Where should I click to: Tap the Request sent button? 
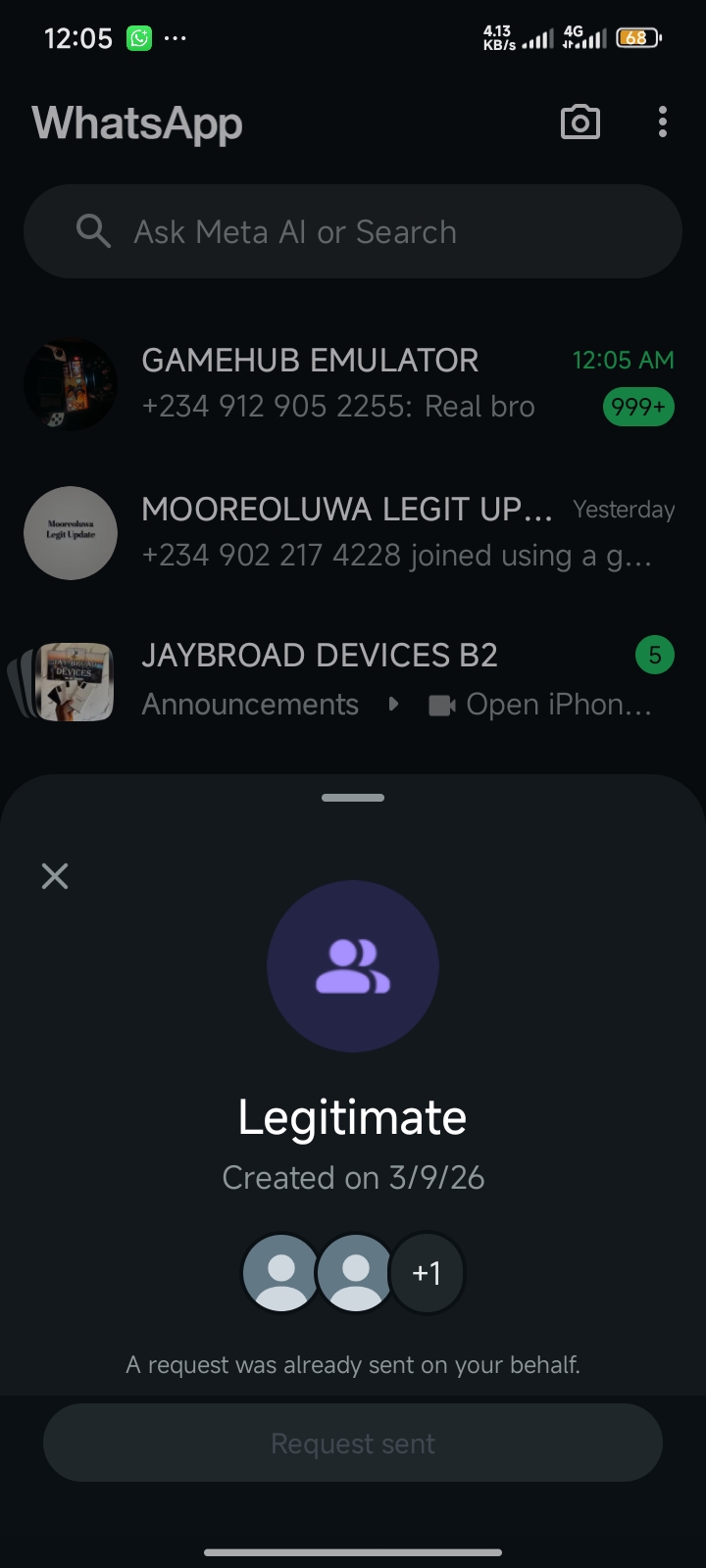pyautogui.click(x=353, y=1444)
